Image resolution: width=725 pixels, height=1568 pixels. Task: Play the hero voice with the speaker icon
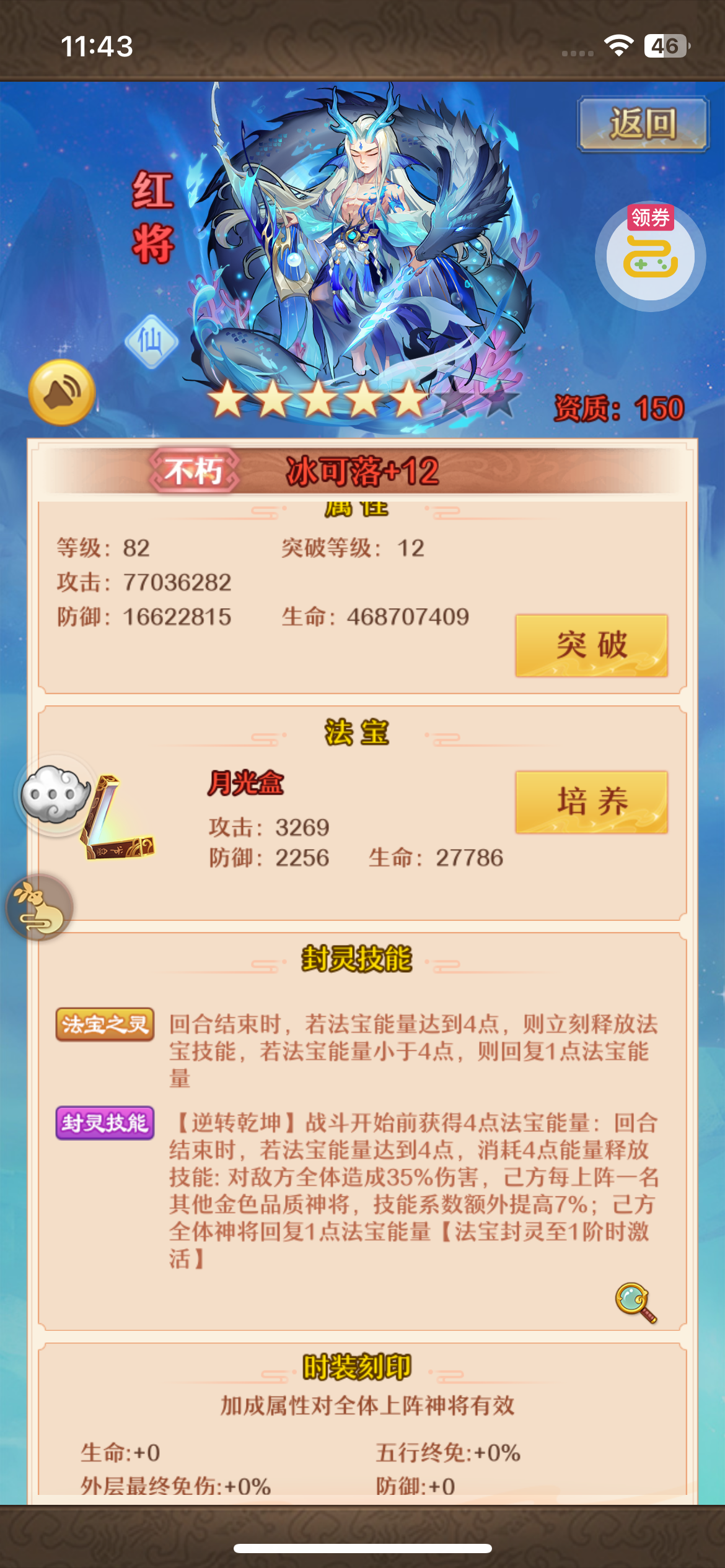pyautogui.click(x=62, y=392)
